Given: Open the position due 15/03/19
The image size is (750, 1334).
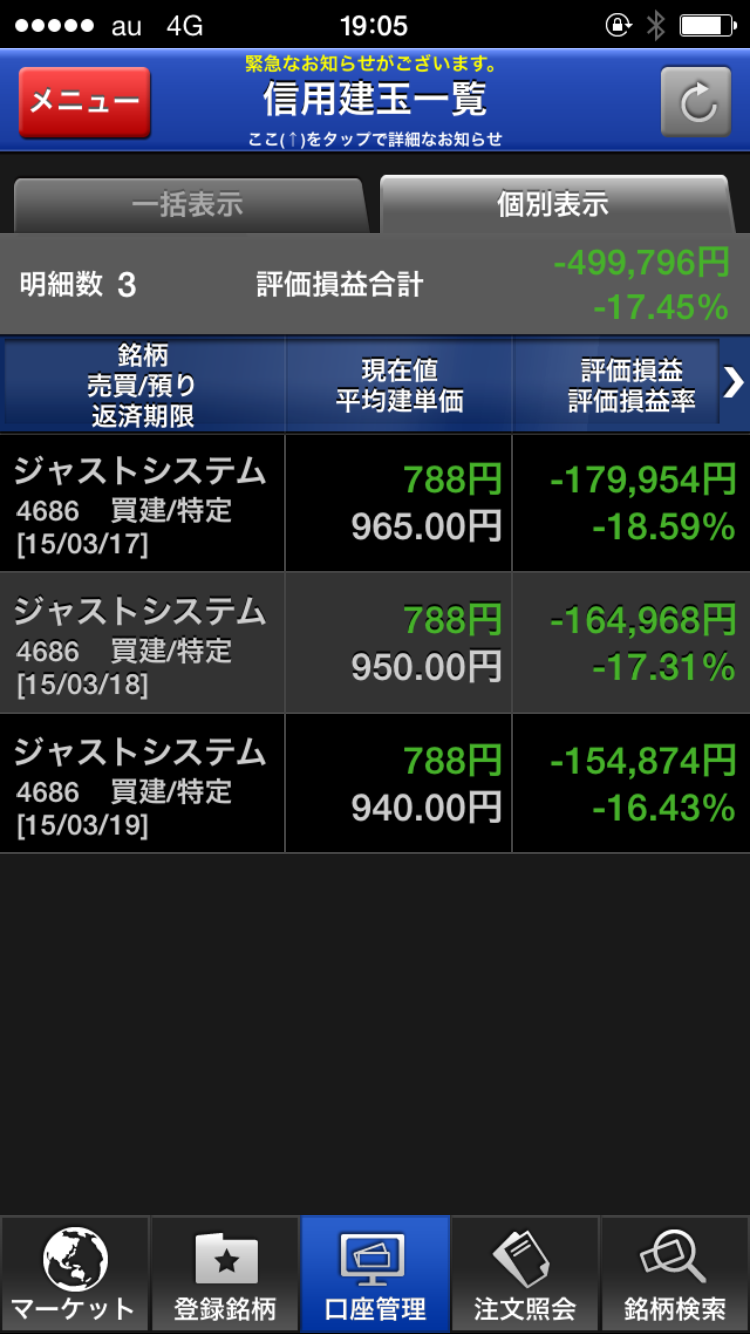Looking at the screenshot, I should click(375, 783).
